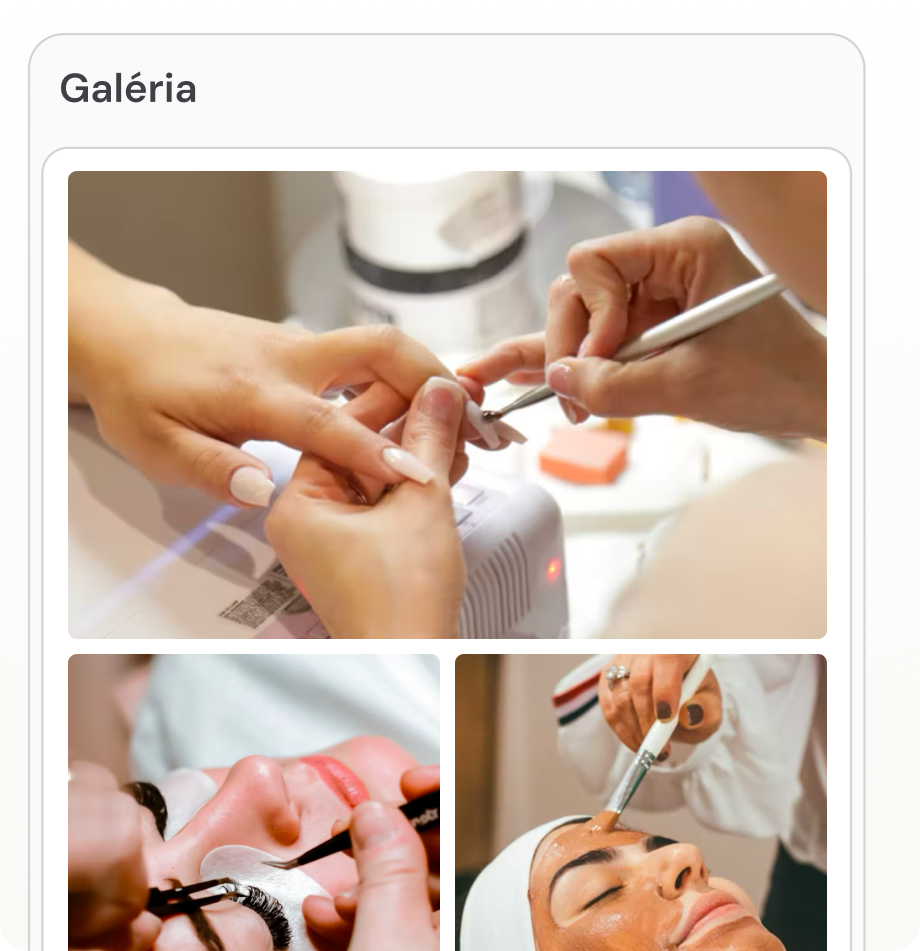View the facial mask treatment photo

(x=640, y=802)
